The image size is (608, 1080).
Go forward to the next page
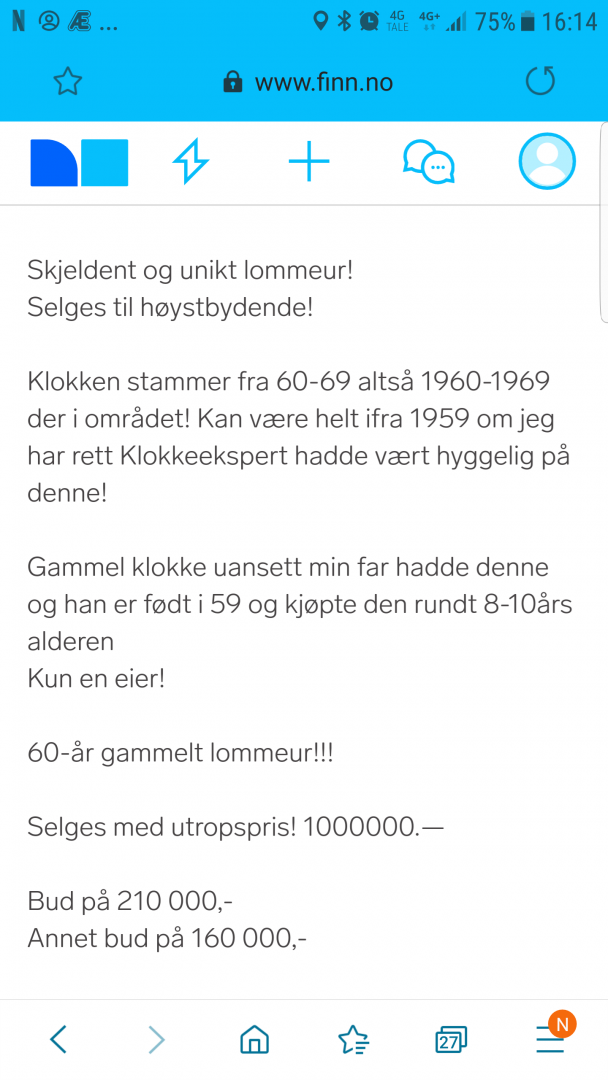pos(156,1040)
